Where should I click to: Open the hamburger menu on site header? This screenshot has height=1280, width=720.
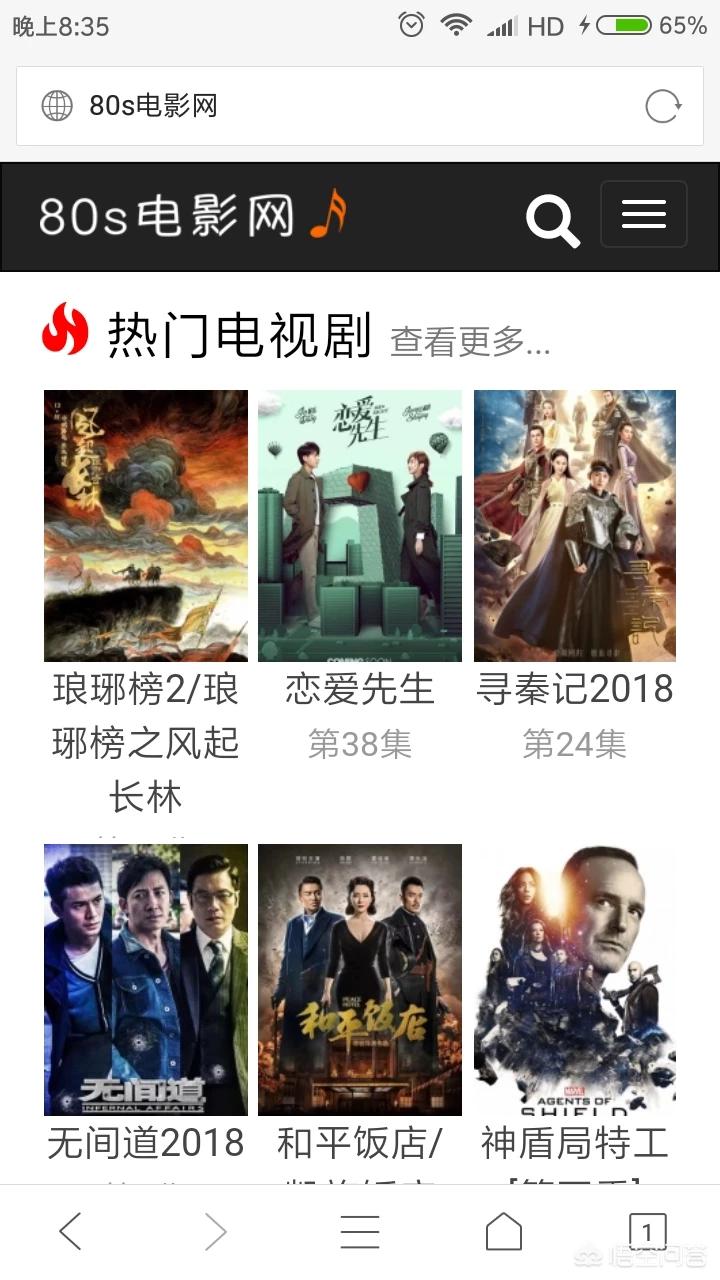pyautogui.click(x=644, y=215)
